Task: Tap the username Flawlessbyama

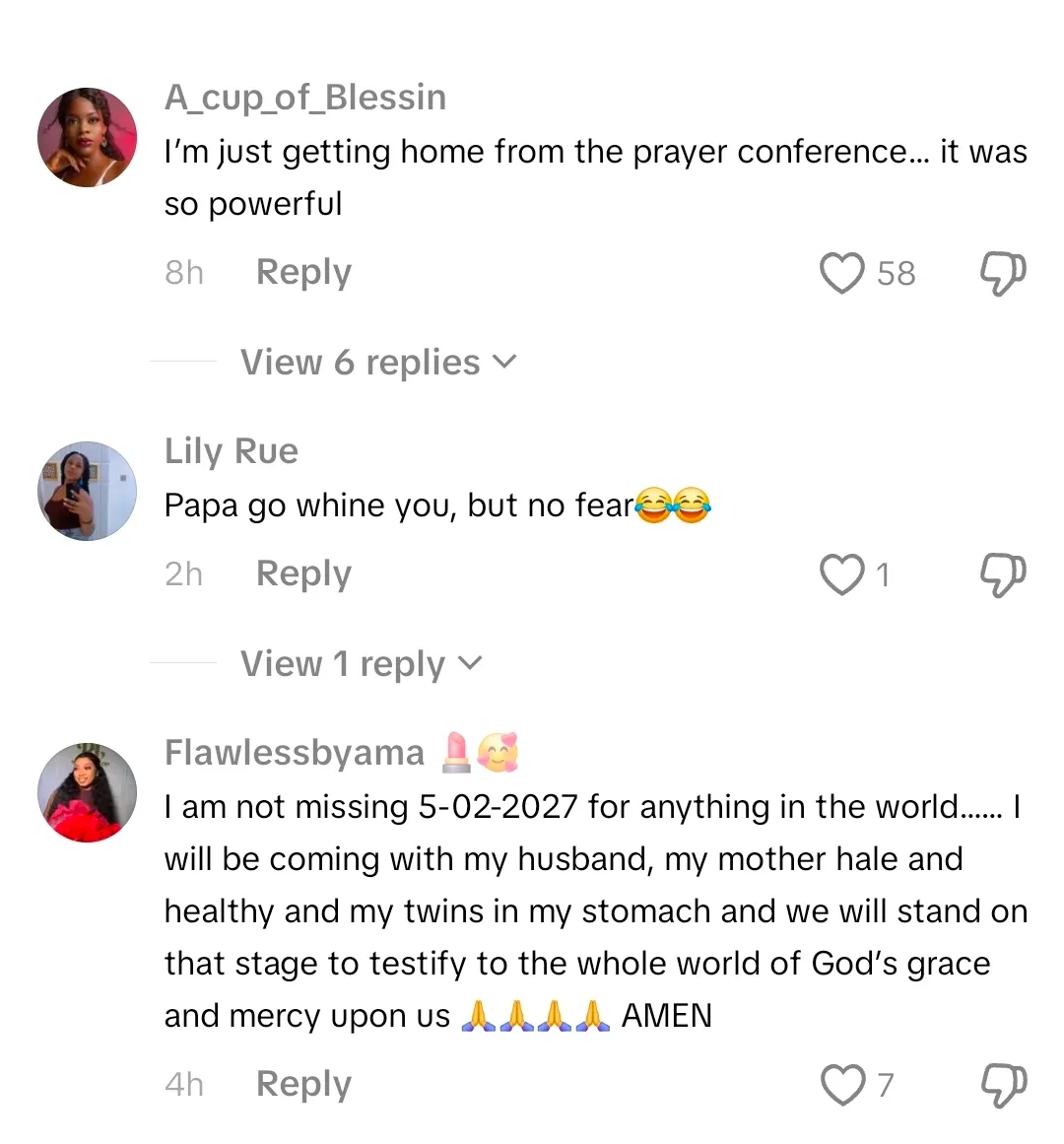Action: 294,753
